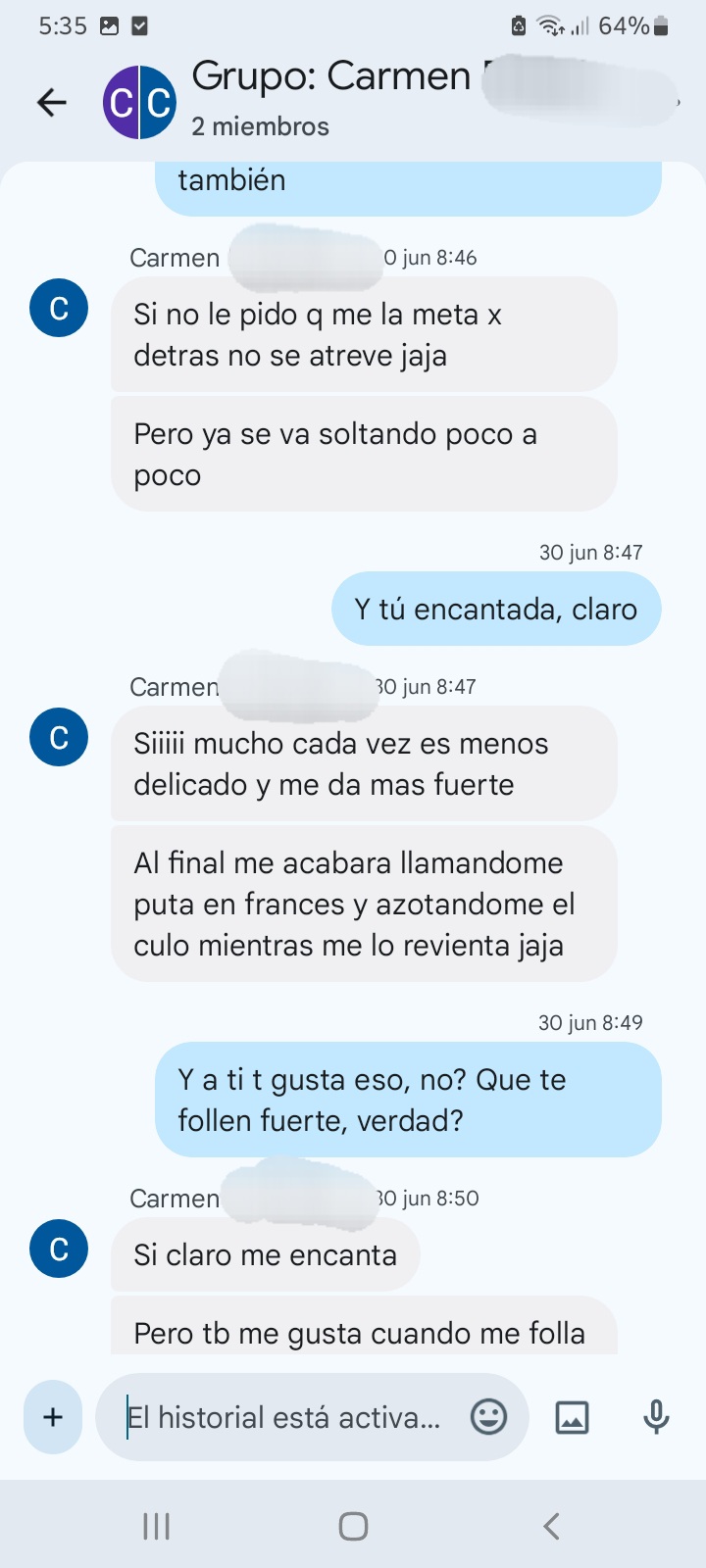Tap the system home button

353,1526
